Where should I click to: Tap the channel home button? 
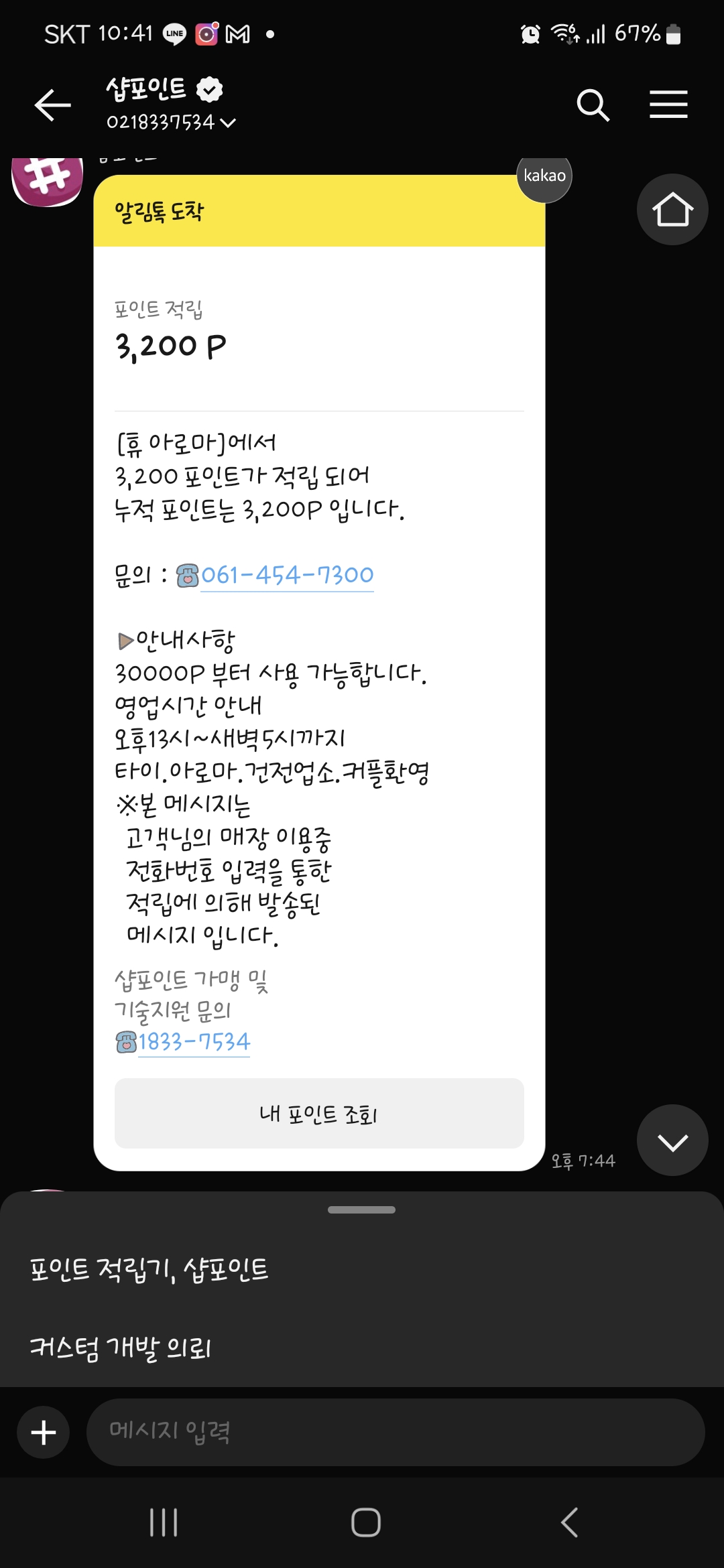tap(672, 210)
